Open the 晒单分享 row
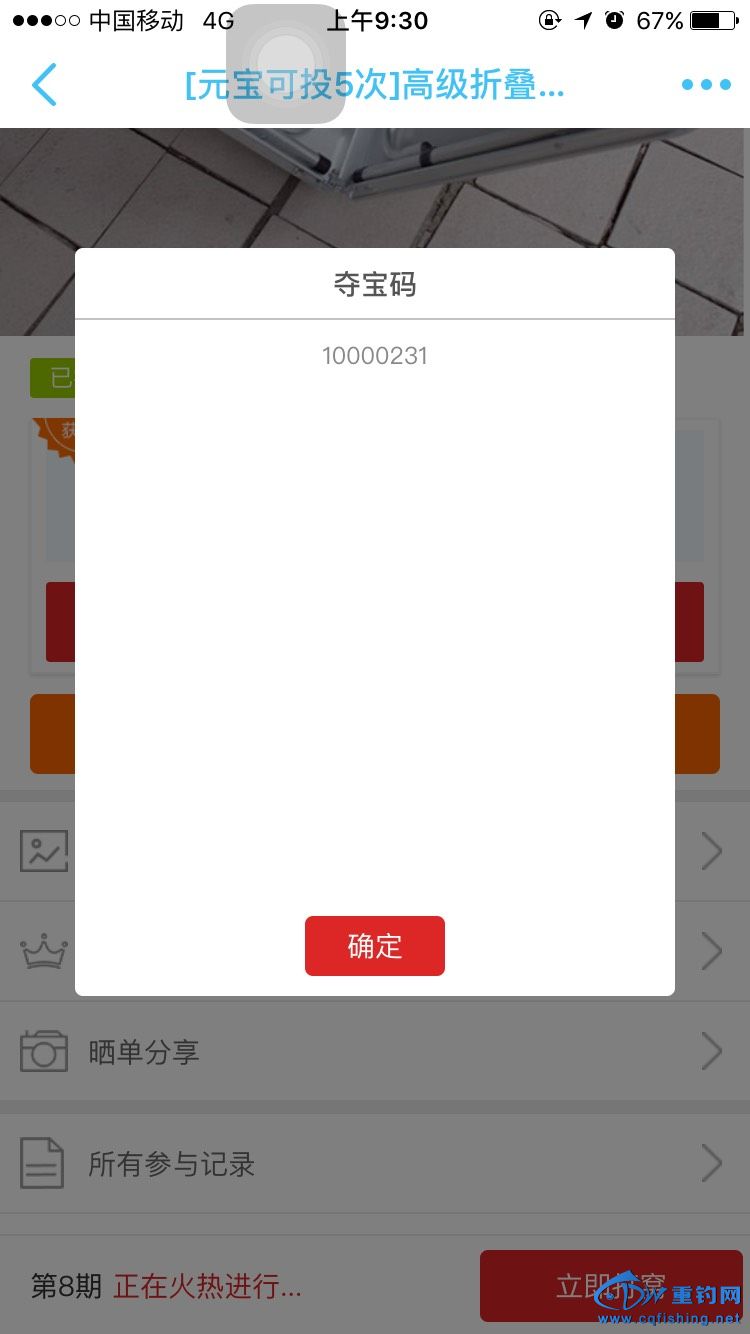The image size is (750, 1334). coord(374,1052)
